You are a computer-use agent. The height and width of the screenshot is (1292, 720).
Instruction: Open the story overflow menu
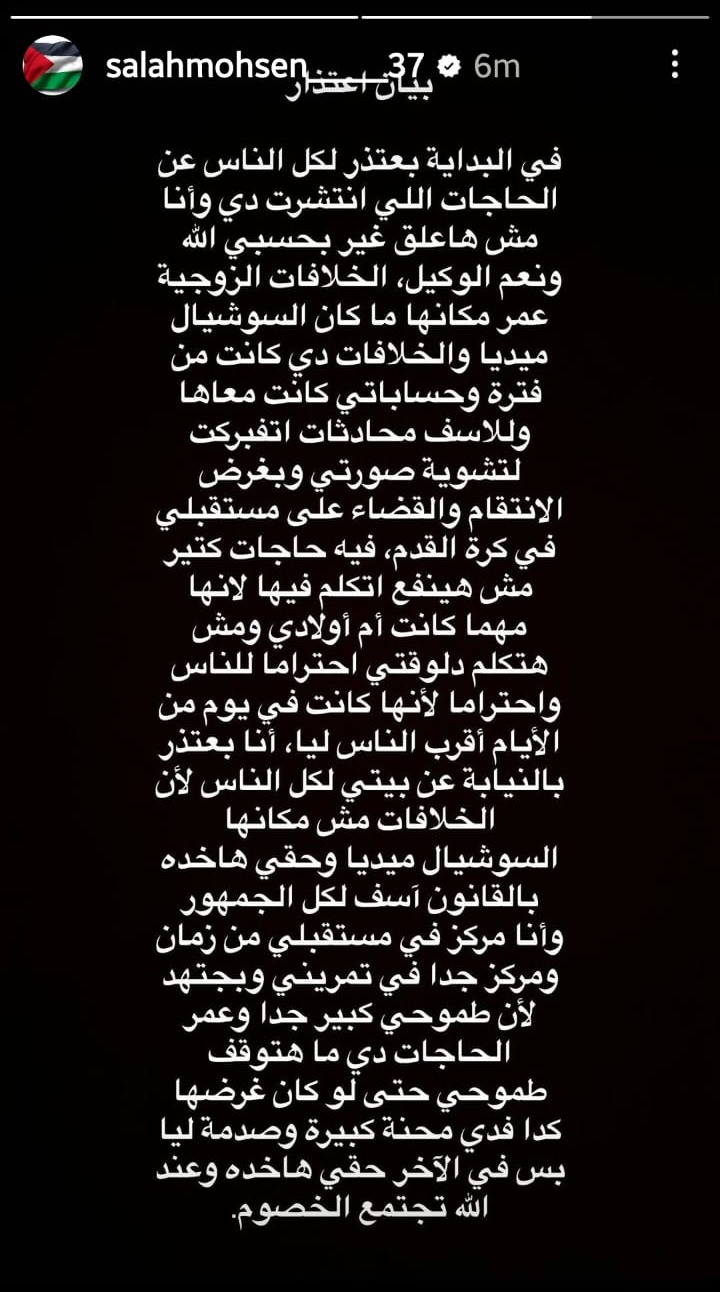pos(675,65)
